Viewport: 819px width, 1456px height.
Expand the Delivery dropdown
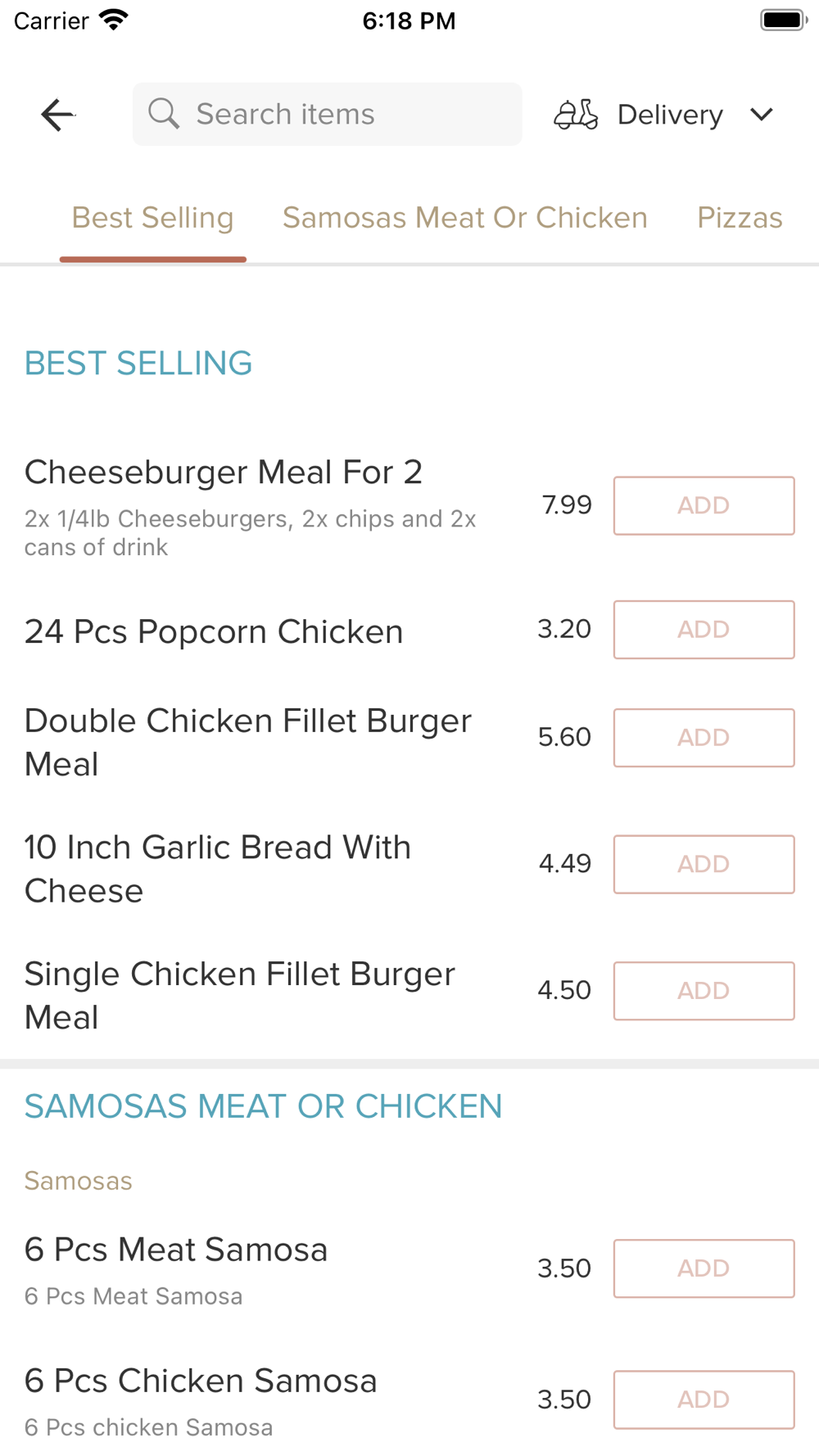coord(665,115)
